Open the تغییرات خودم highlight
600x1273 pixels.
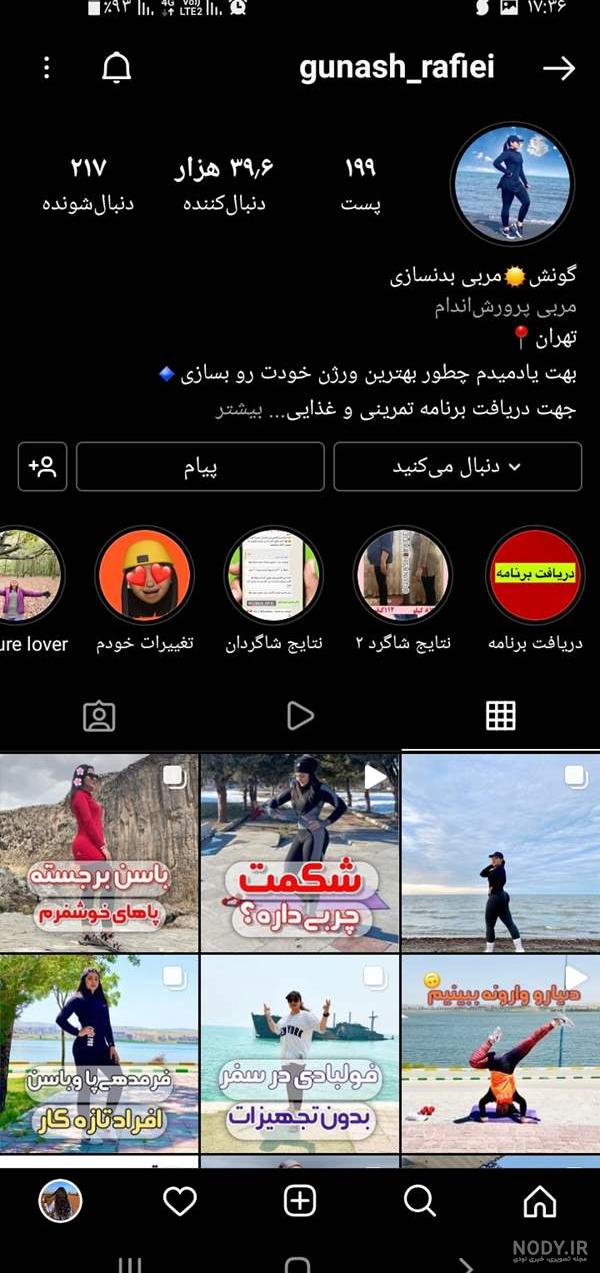coord(144,577)
